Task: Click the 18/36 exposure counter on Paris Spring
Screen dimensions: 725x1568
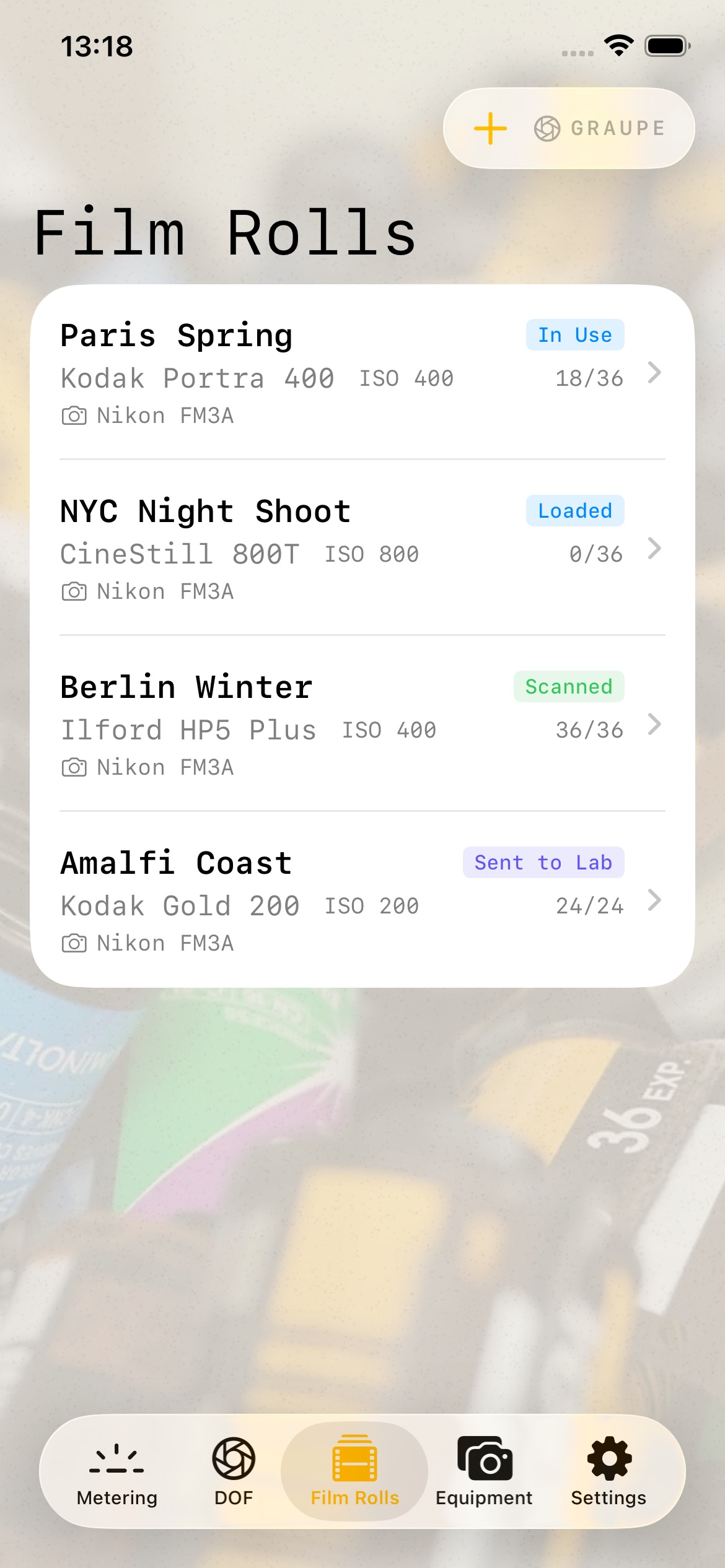Action: click(x=589, y=378)
